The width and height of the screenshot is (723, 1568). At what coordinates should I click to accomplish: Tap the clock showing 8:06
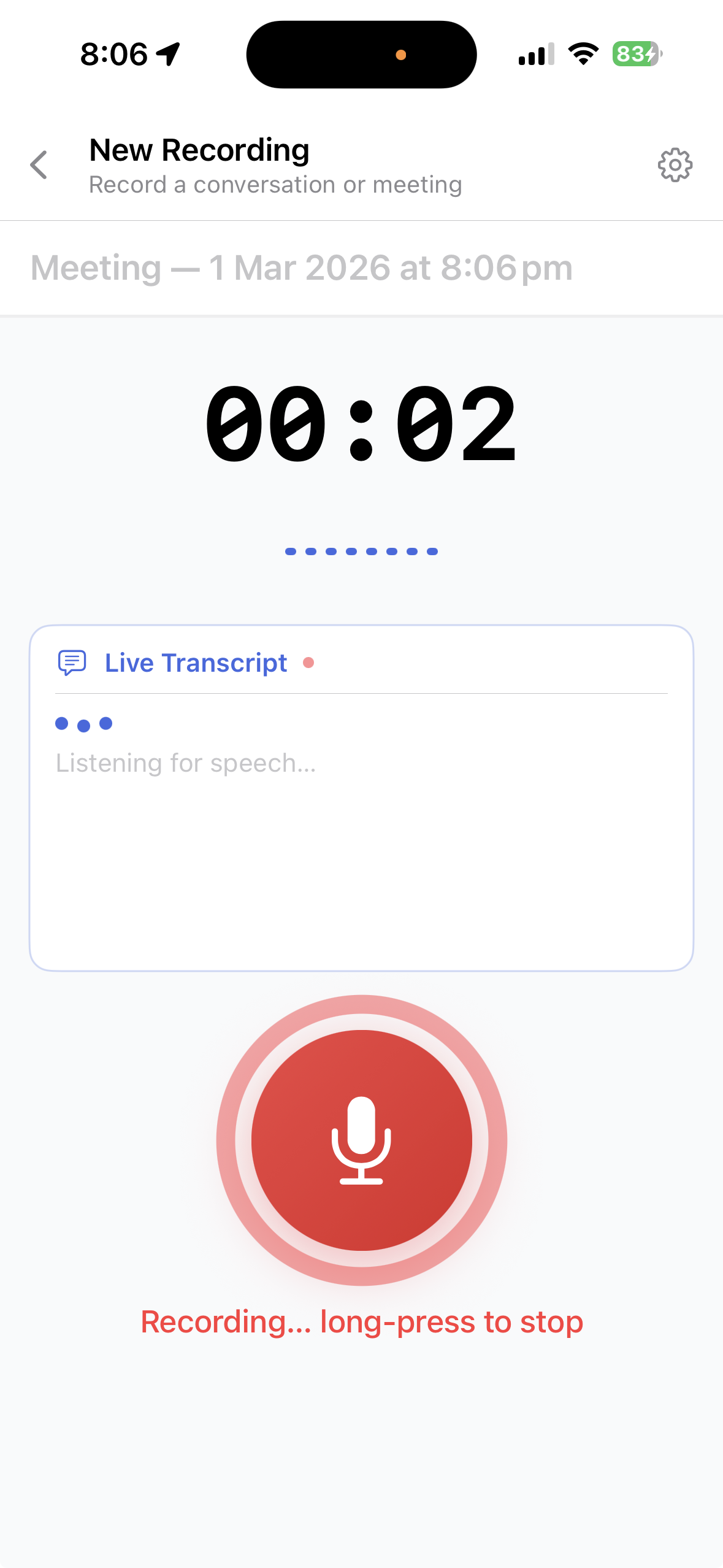[113, 54]
